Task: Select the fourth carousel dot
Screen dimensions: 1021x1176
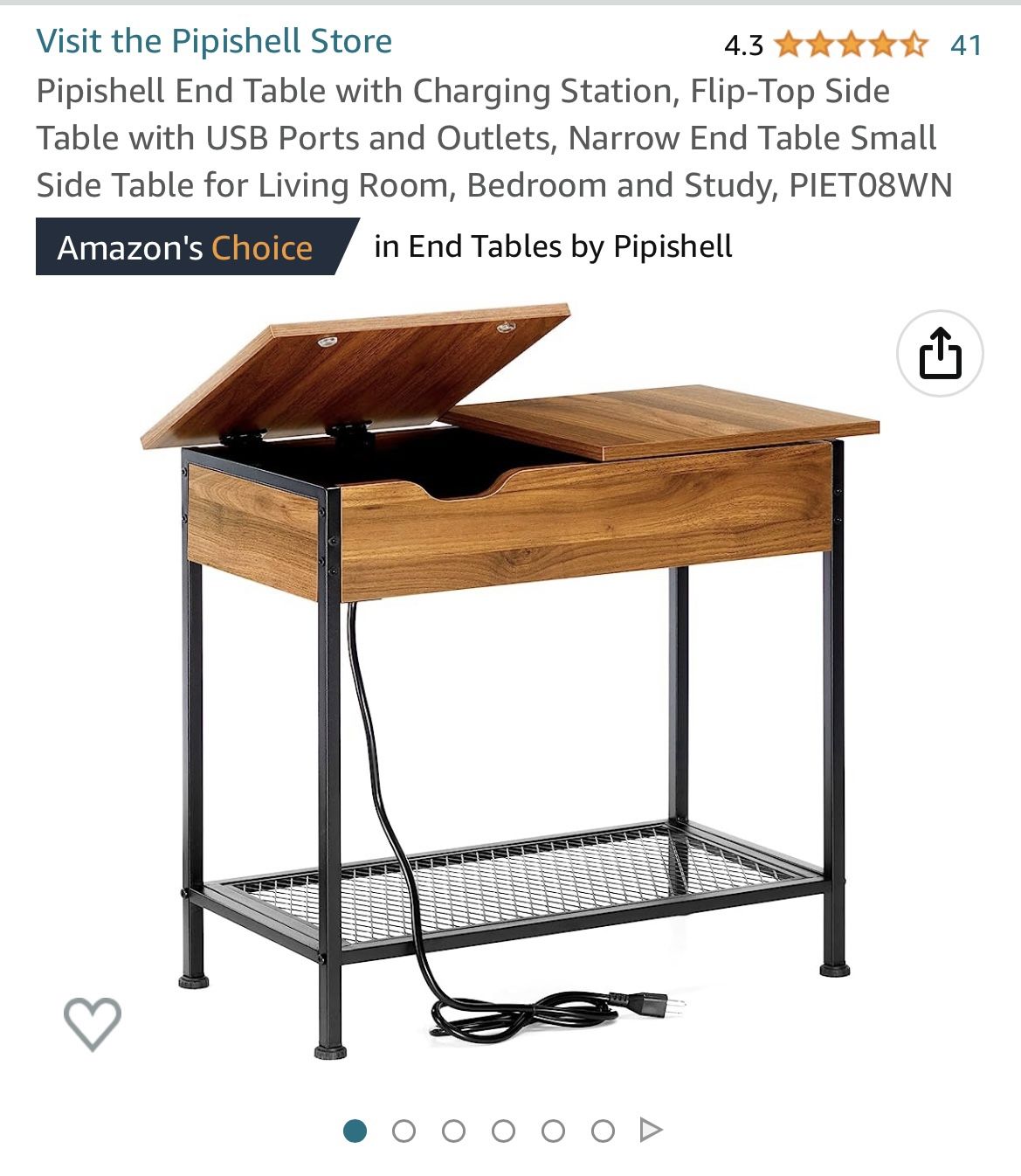Action: pos(500,1131)
